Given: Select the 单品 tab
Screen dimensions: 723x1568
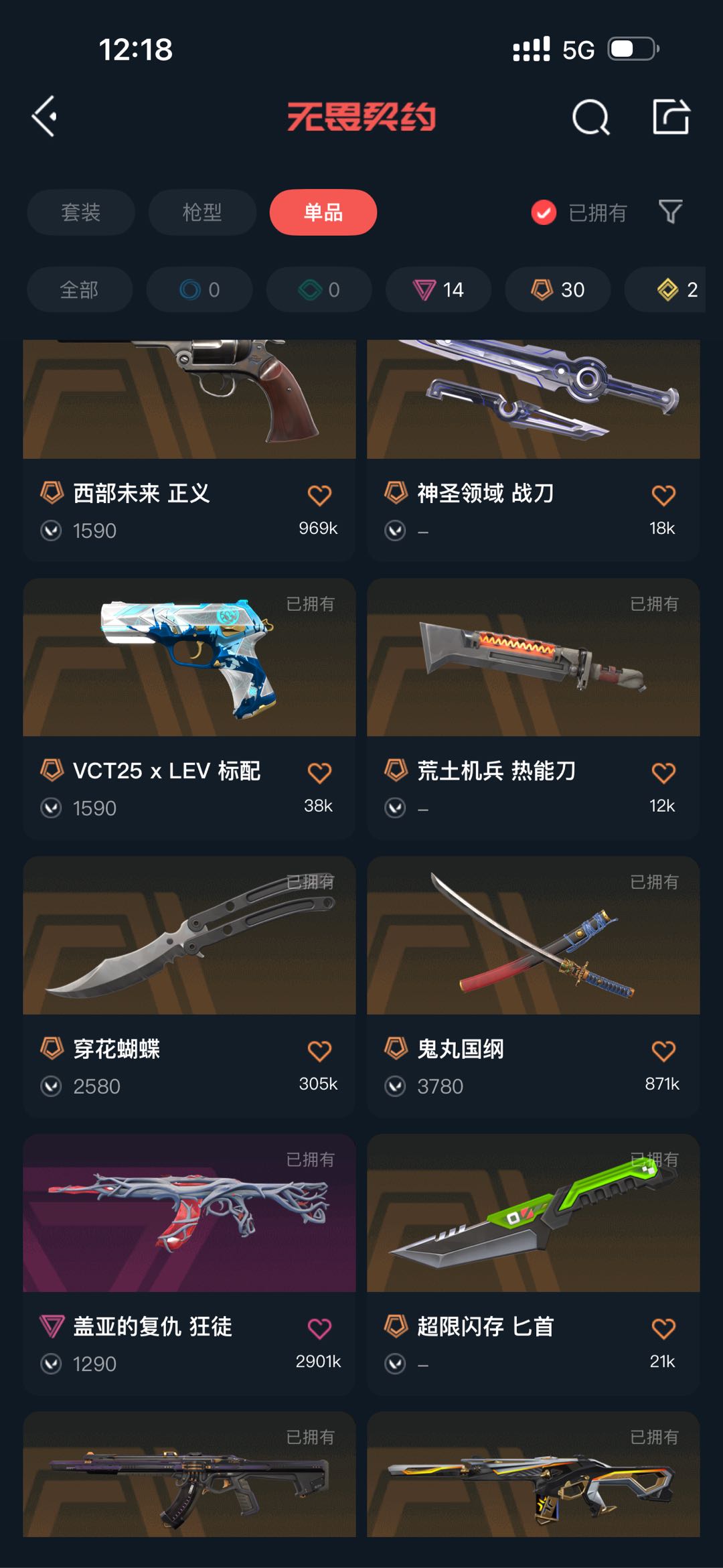Looking at the screenshot, I should (323, 212).
